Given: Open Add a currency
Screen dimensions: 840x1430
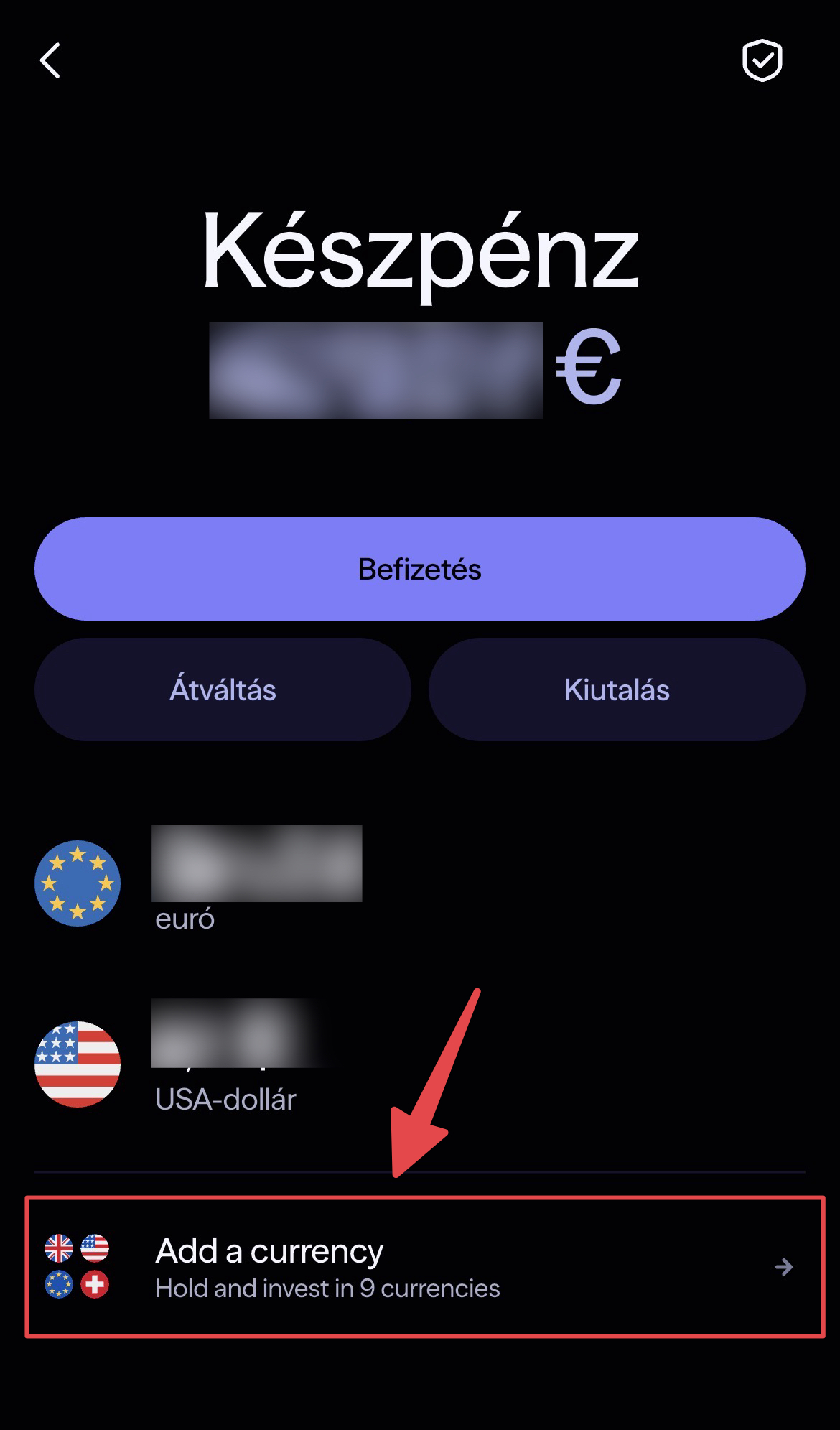Looking at the screenshot, I should click(x=424, y=1267).
